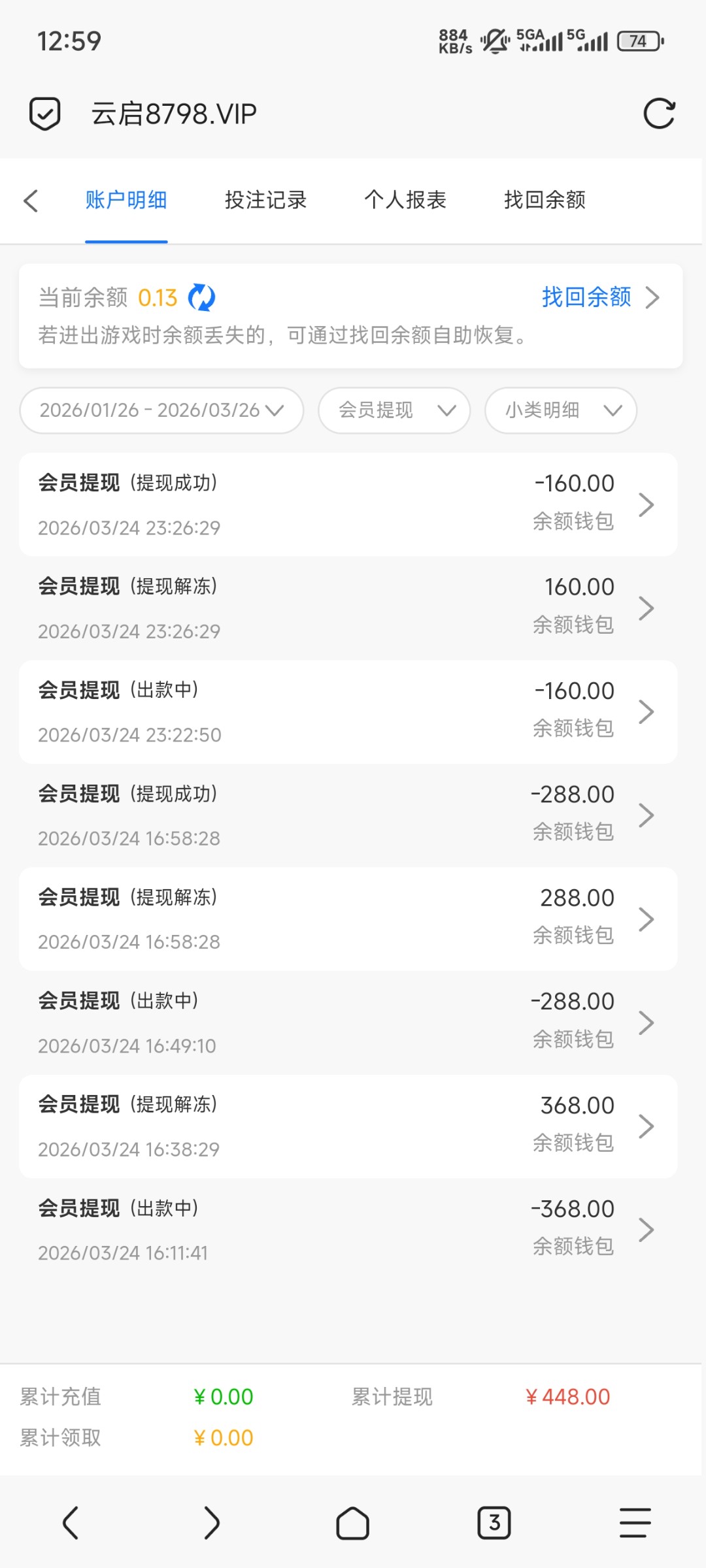Tap the browser home icon in bottom bar
706x1568 pixels.
point(352,1522)
